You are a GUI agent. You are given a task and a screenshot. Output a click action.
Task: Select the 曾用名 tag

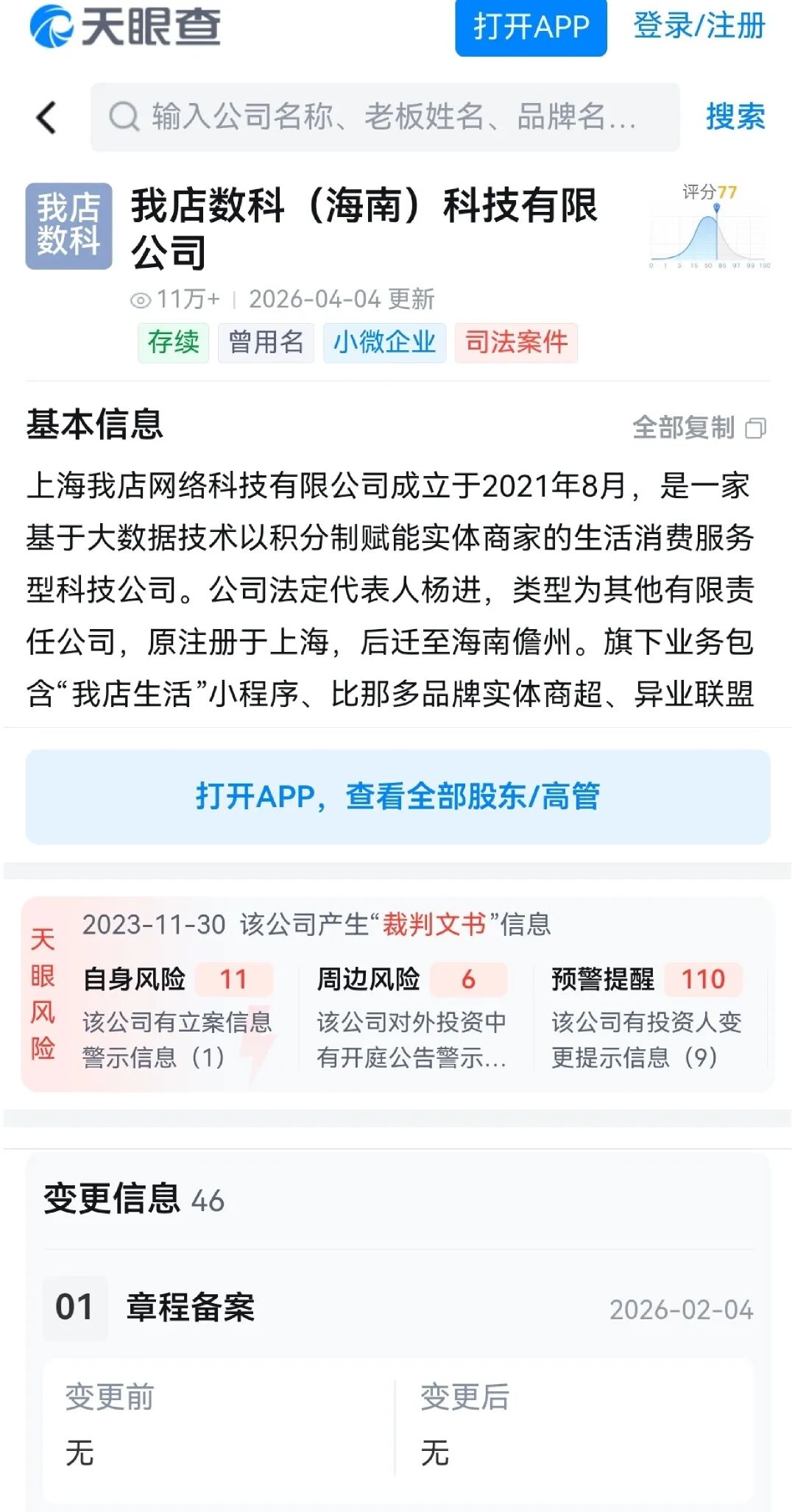[266, 342]
